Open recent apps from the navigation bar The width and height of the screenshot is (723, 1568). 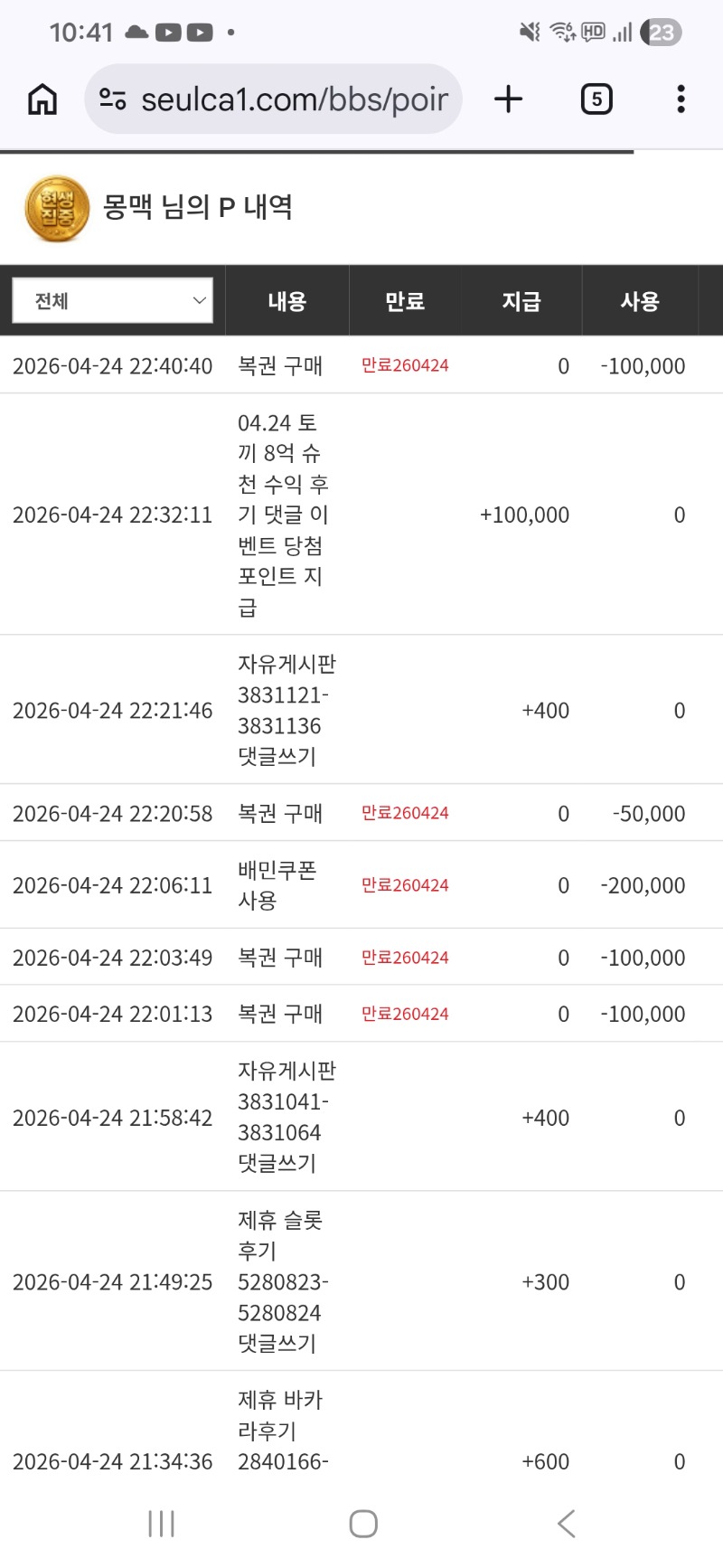click(161, 1524)
